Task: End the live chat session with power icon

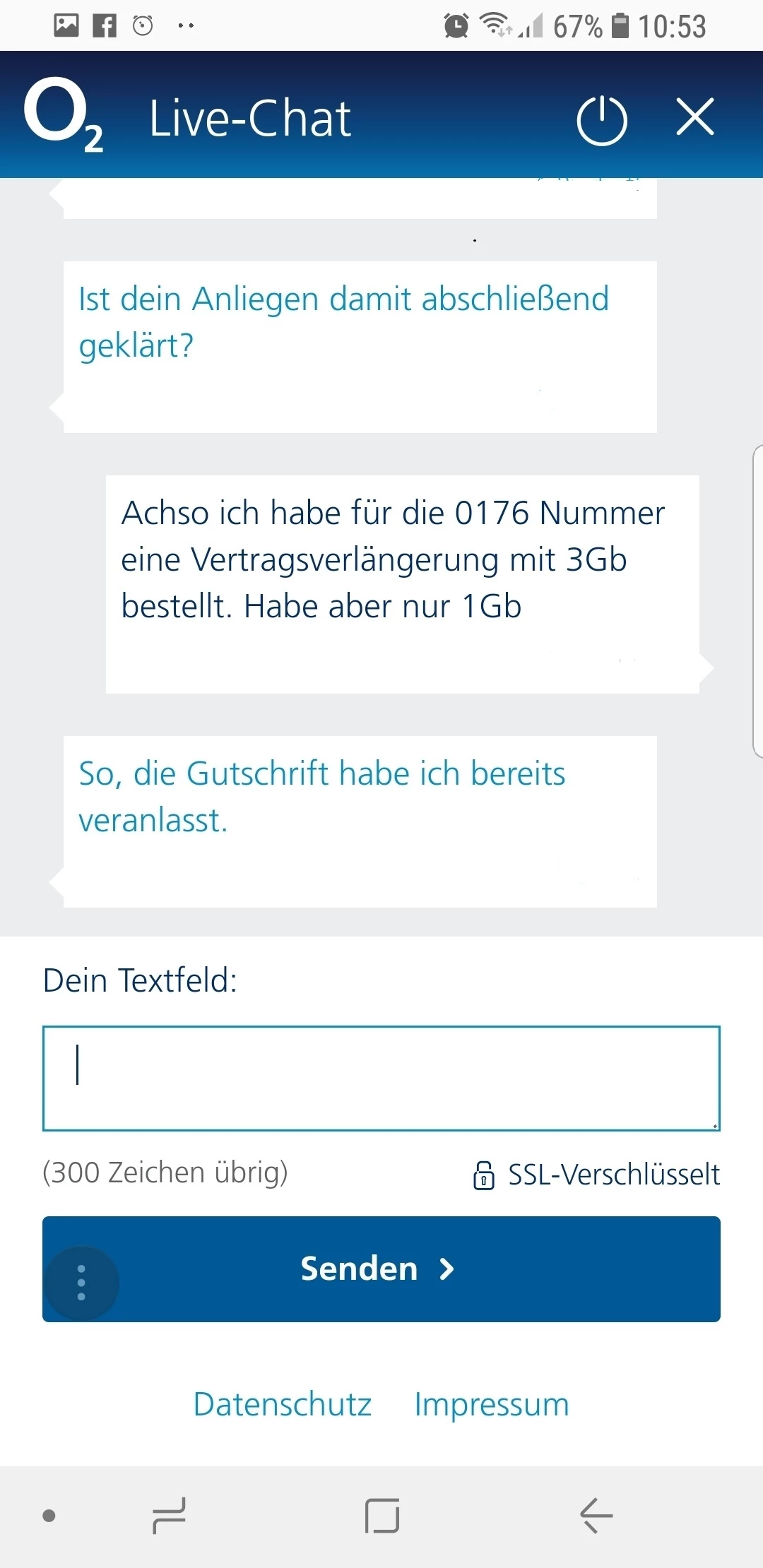Action: [x=601, y=120]
